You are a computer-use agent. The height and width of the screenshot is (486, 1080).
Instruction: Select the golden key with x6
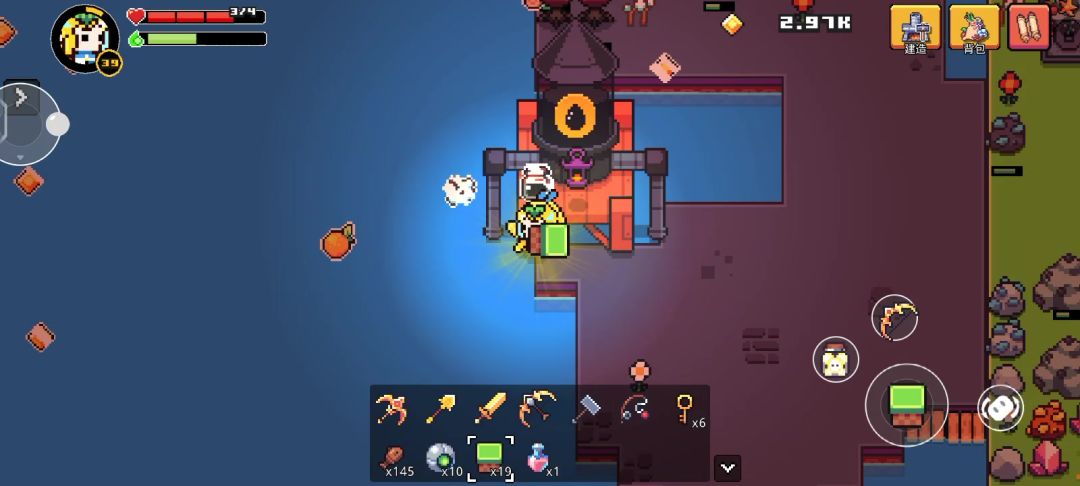click(686, 408)
